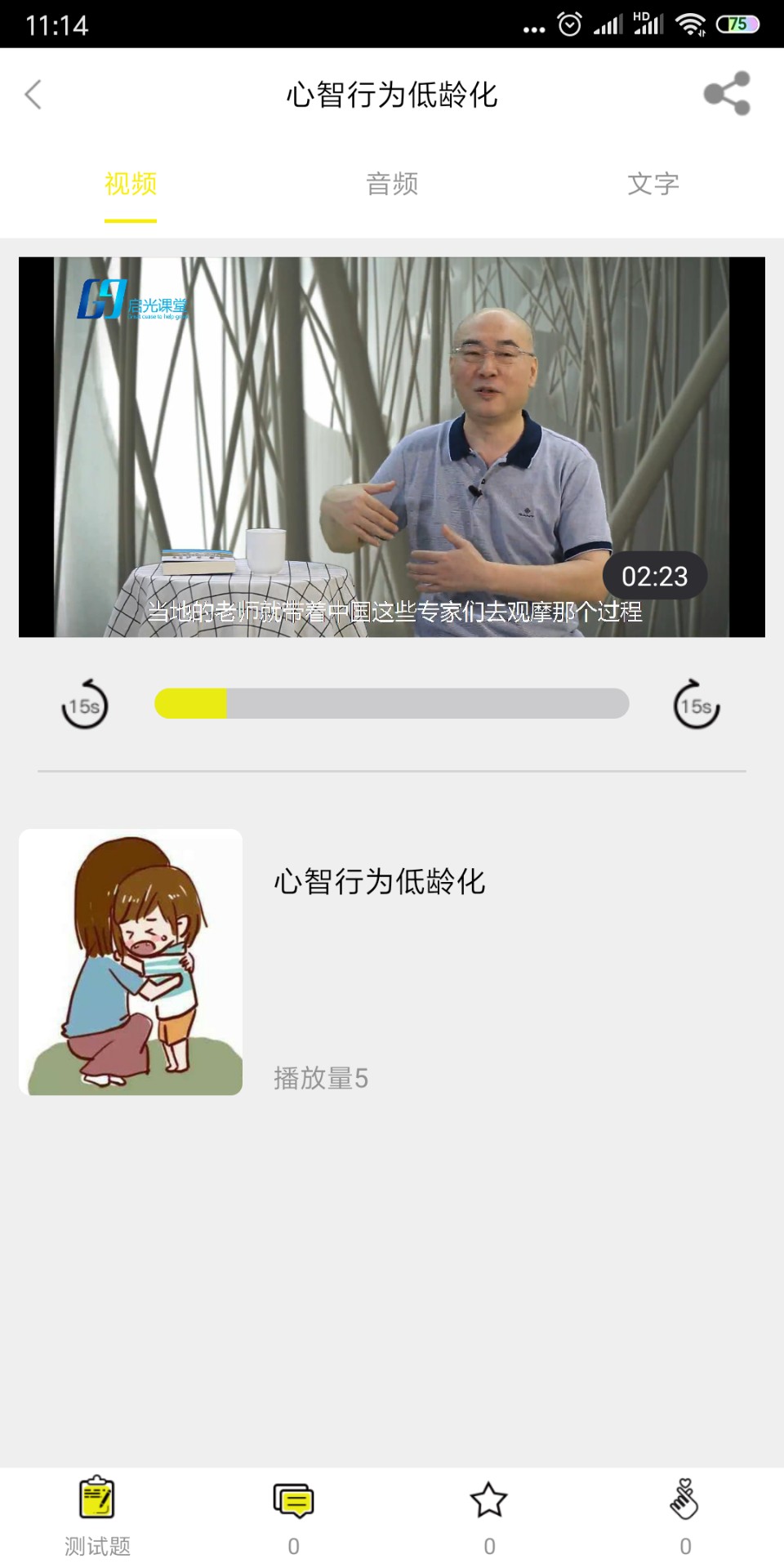
Task: Skip forward 15 seconds in the video
Action: pos(696,704)
